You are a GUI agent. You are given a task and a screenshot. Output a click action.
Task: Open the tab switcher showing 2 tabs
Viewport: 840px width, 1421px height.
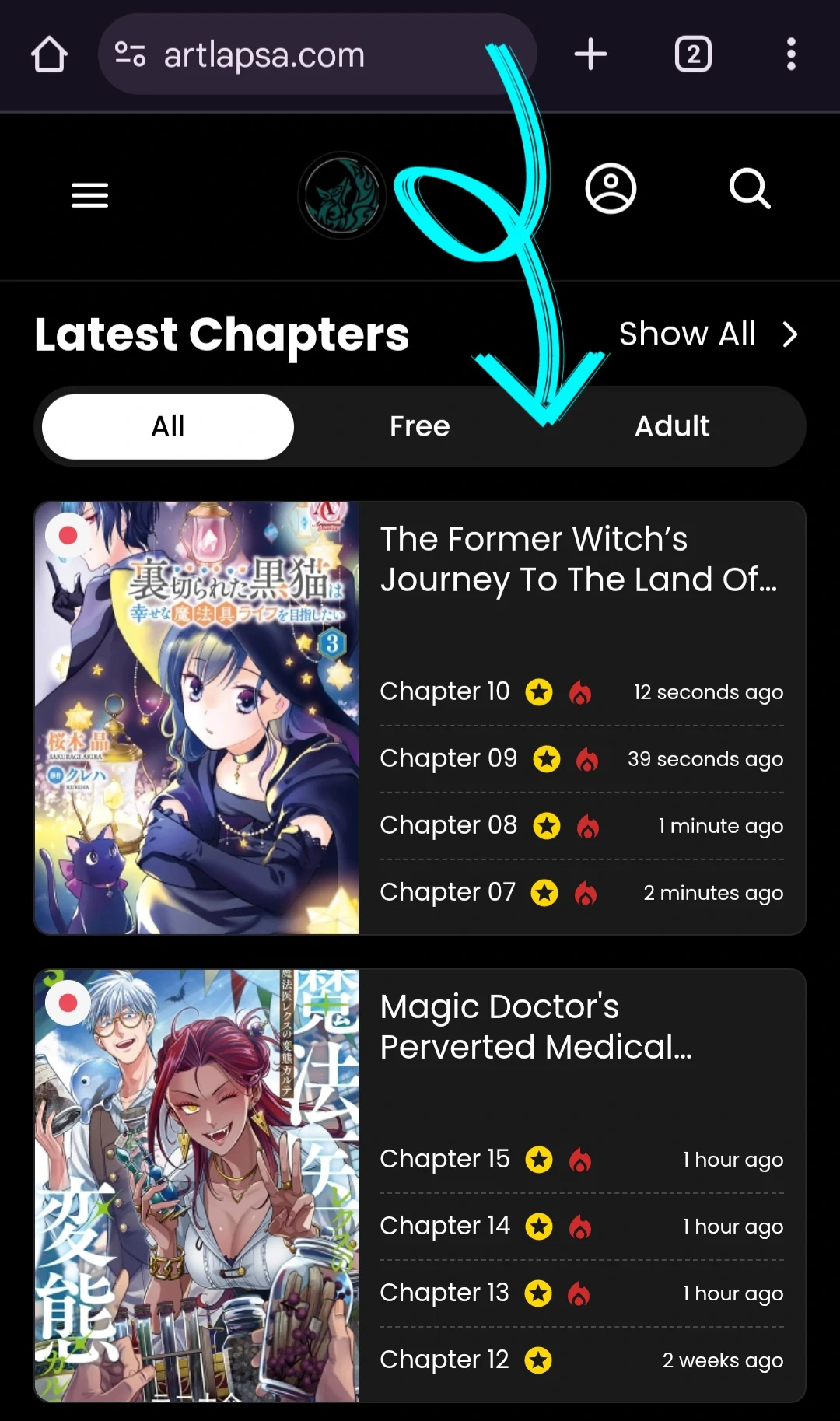point(693,54)
